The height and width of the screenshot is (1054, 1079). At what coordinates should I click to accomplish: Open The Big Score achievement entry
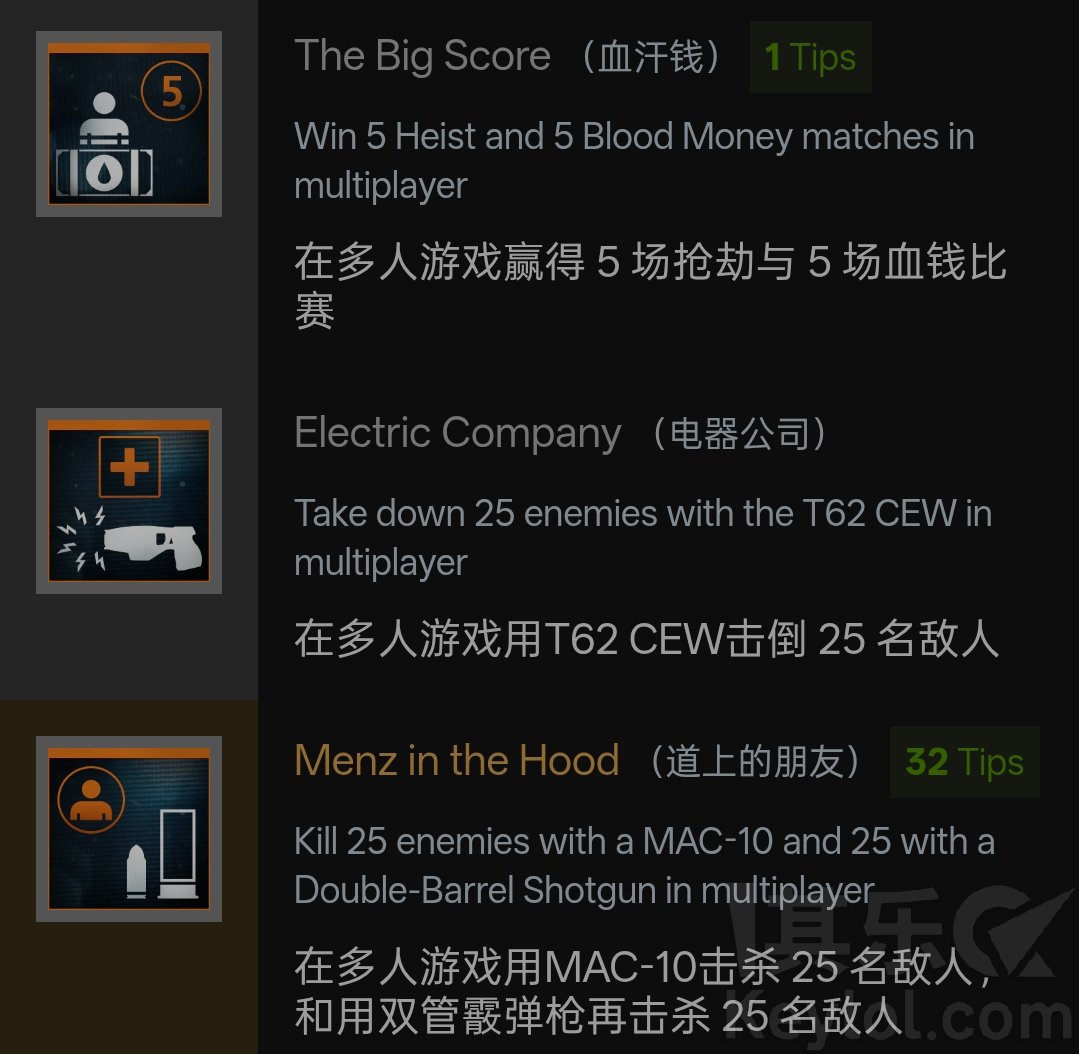[422, 56]
